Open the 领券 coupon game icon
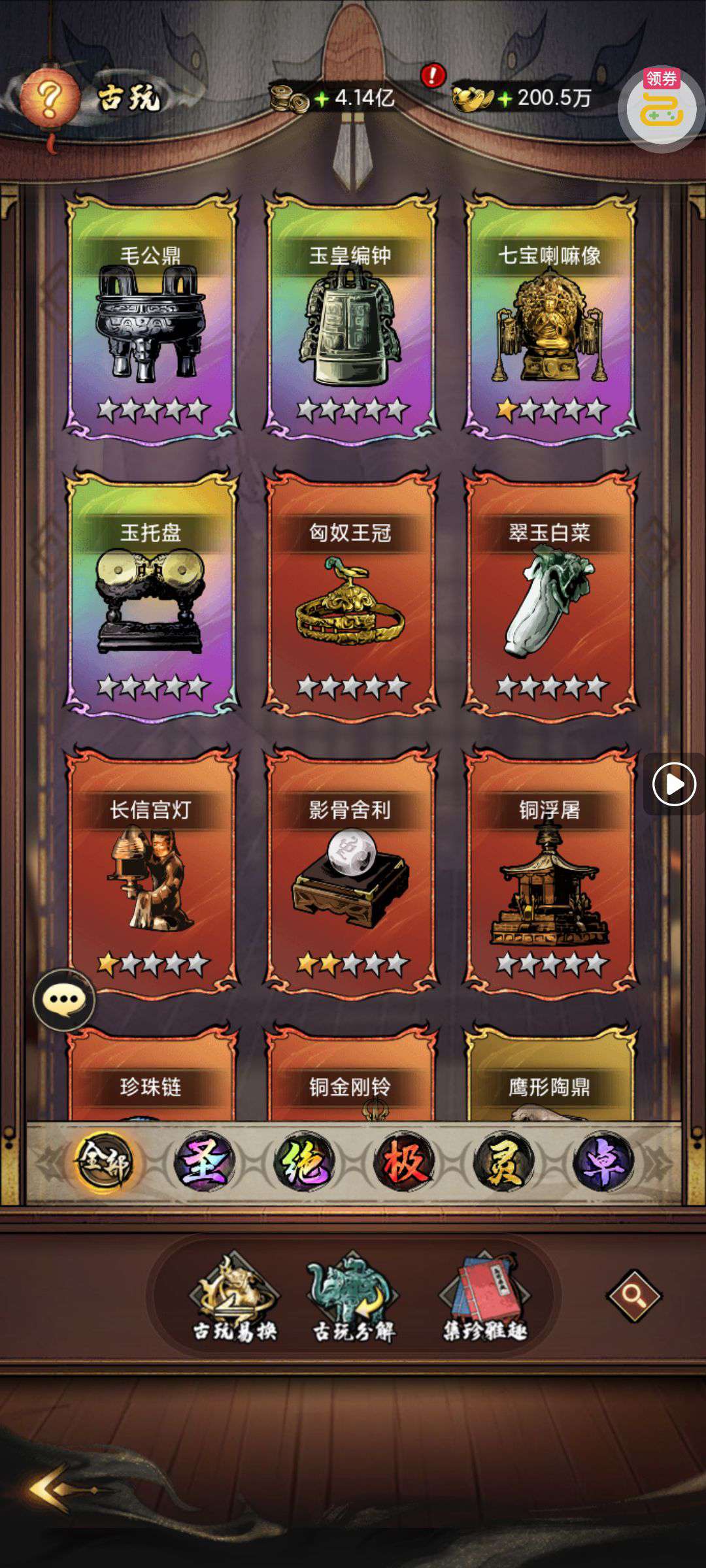 [660, 107]
